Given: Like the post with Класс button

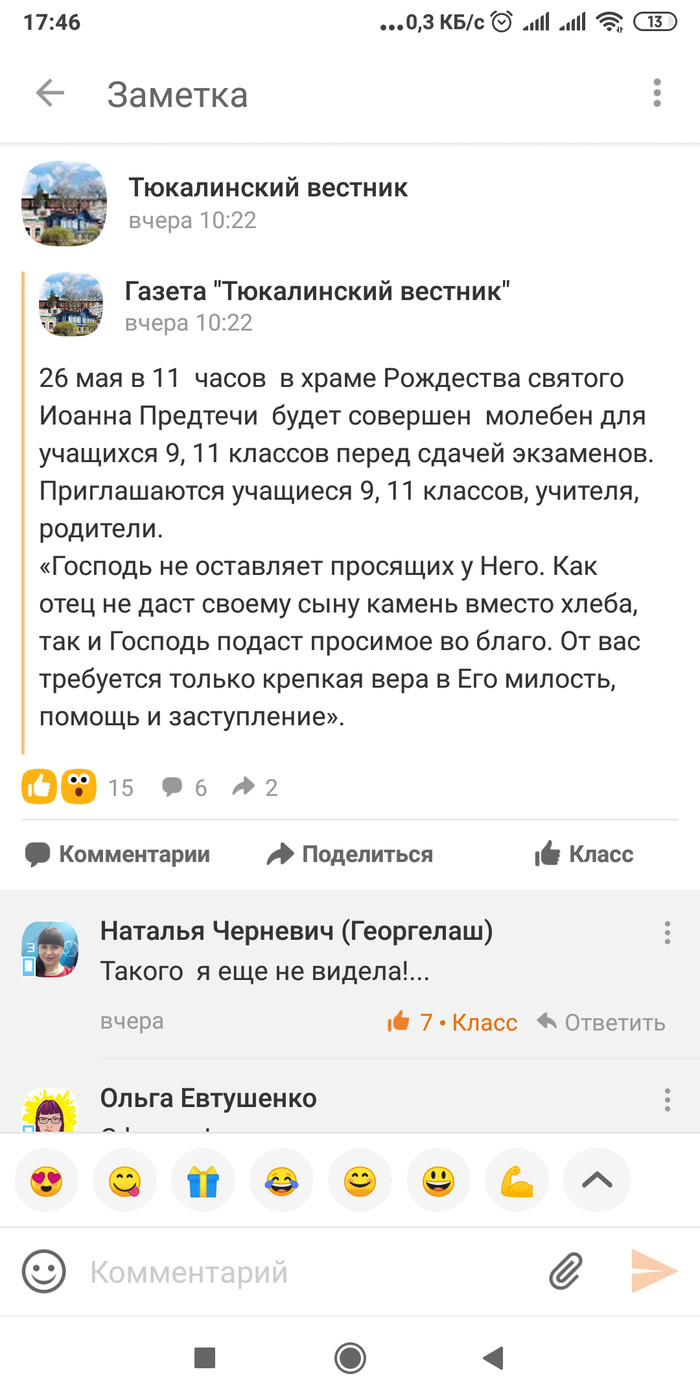Looking at the screenshot, I should (584, 854).
